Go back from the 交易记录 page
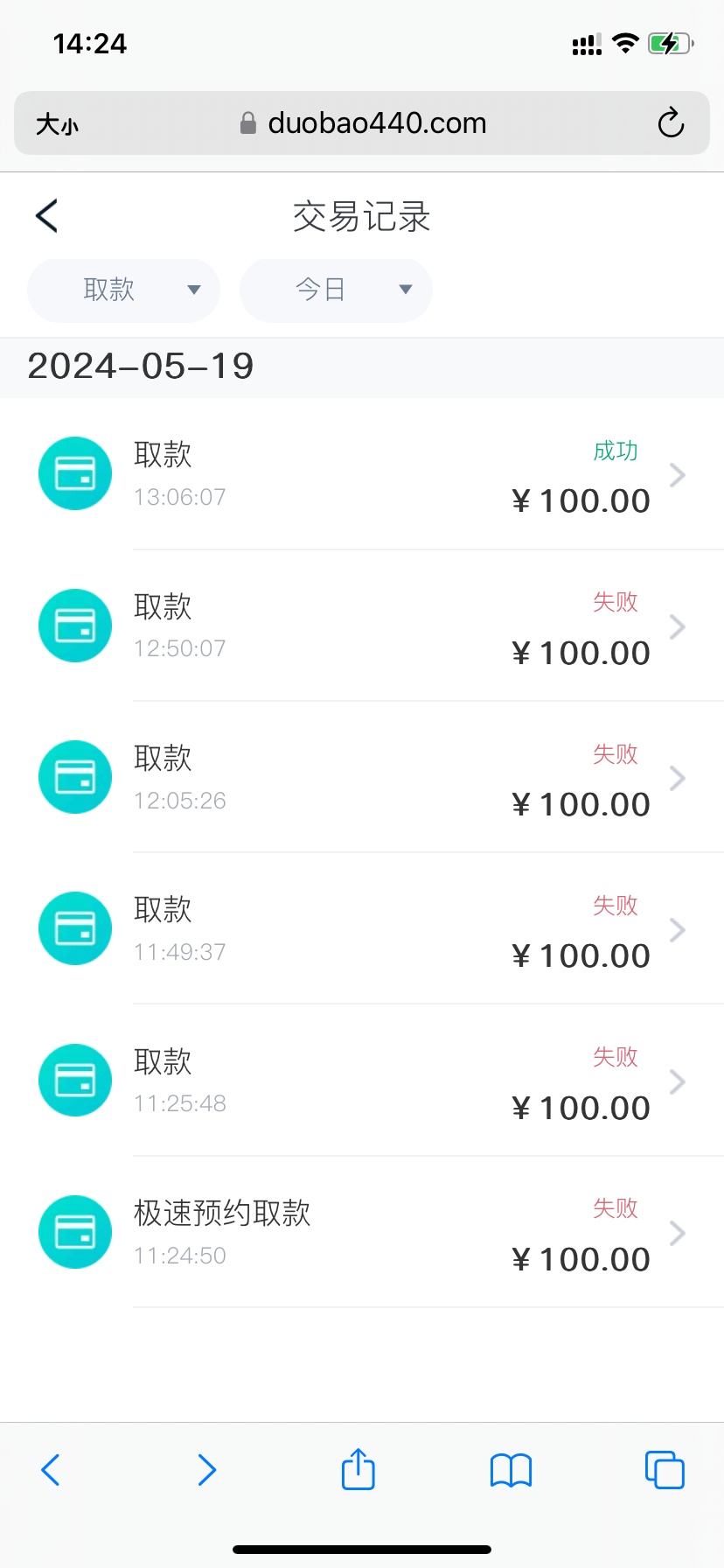 [47, 215]
